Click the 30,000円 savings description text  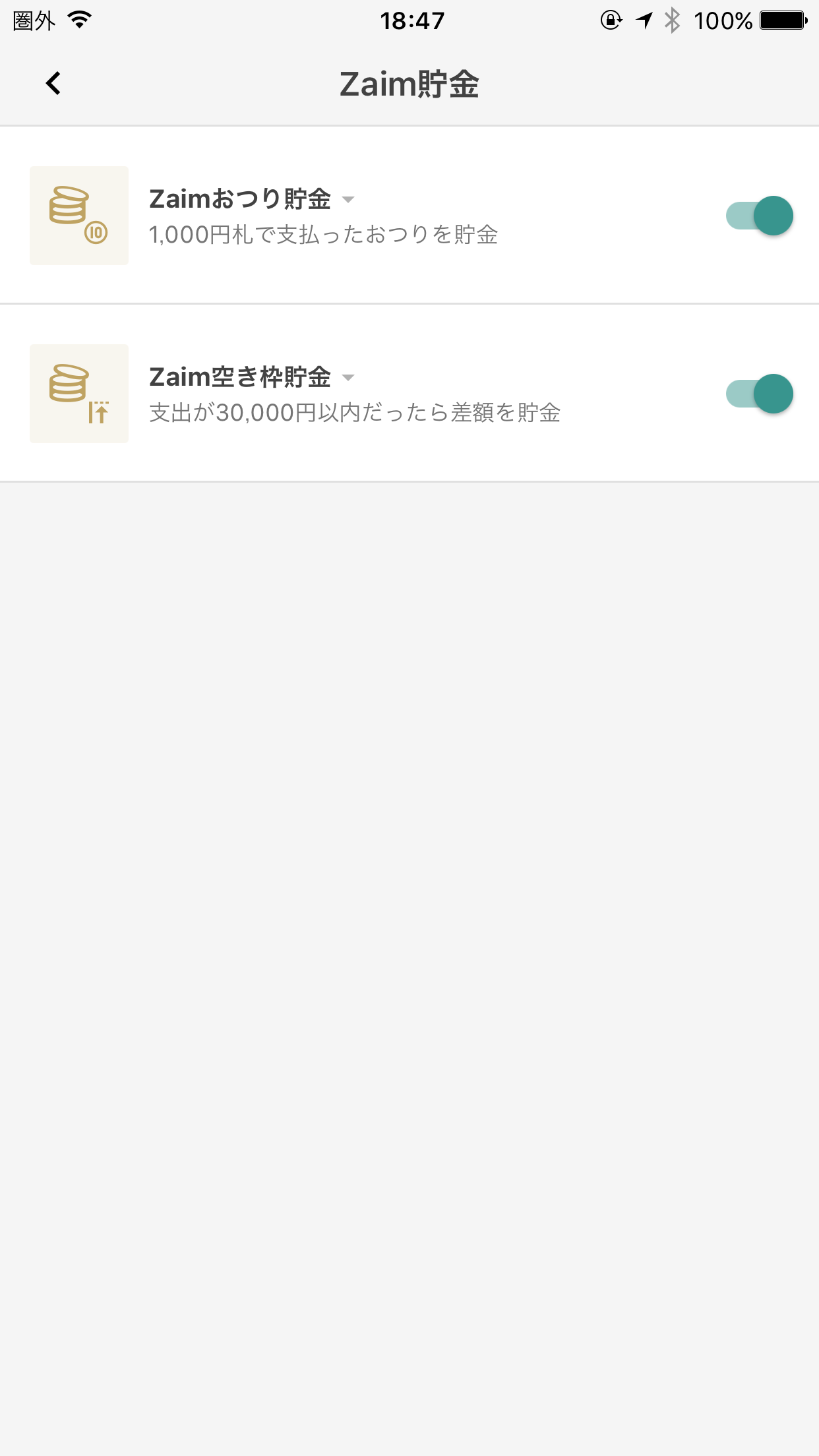click(x=356, y=413)
